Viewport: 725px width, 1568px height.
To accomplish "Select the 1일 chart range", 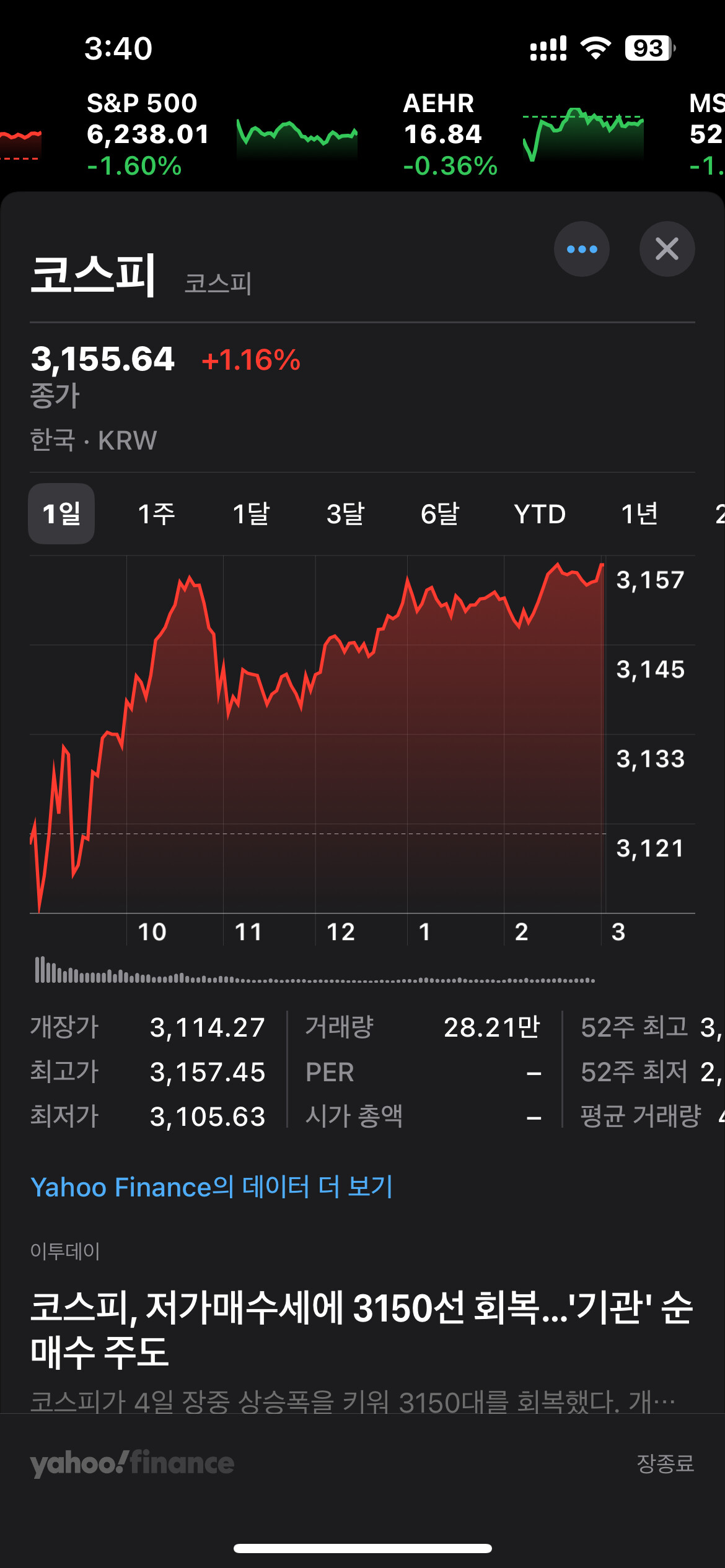I will coord(61,513).
